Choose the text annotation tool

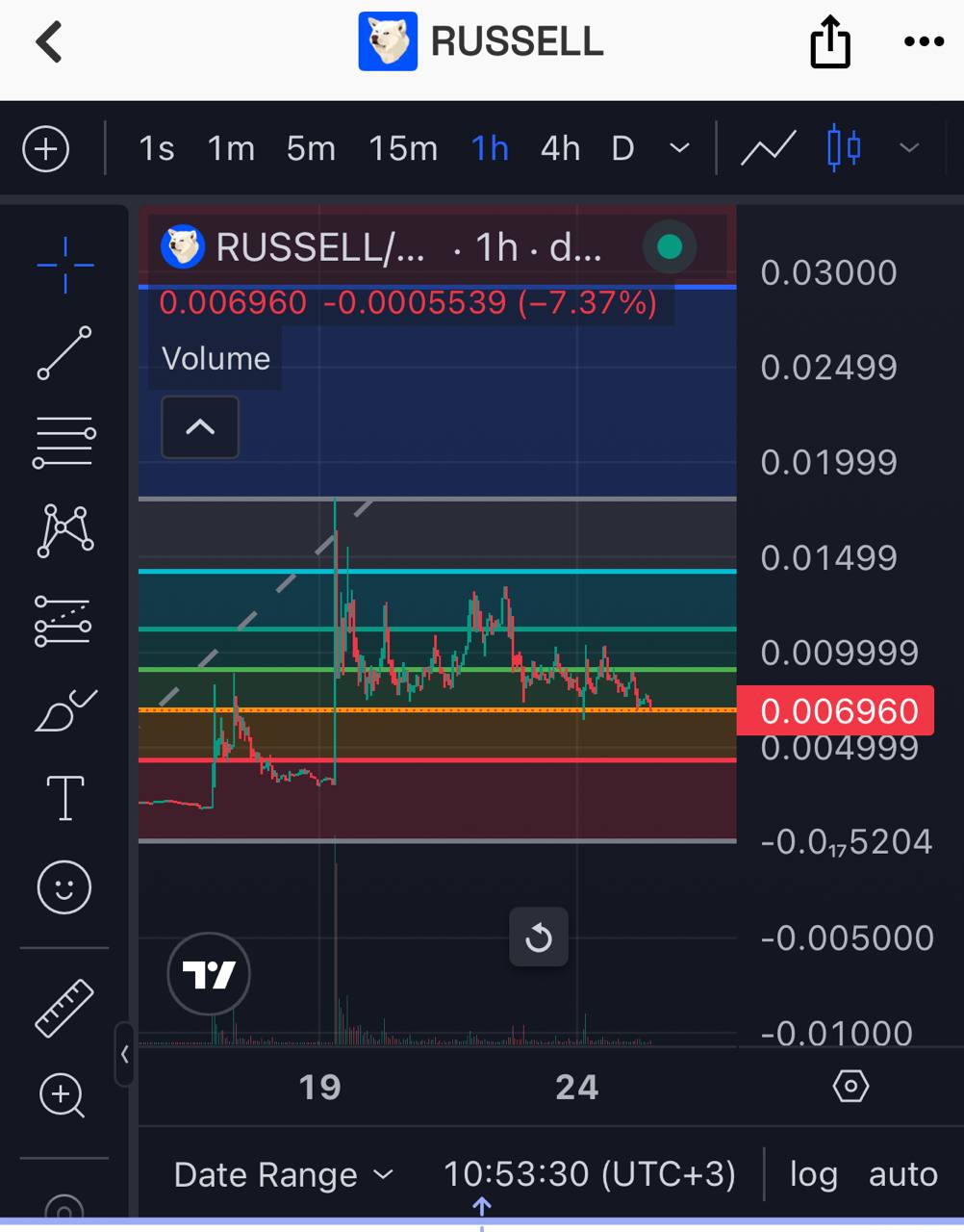point(64,798)
